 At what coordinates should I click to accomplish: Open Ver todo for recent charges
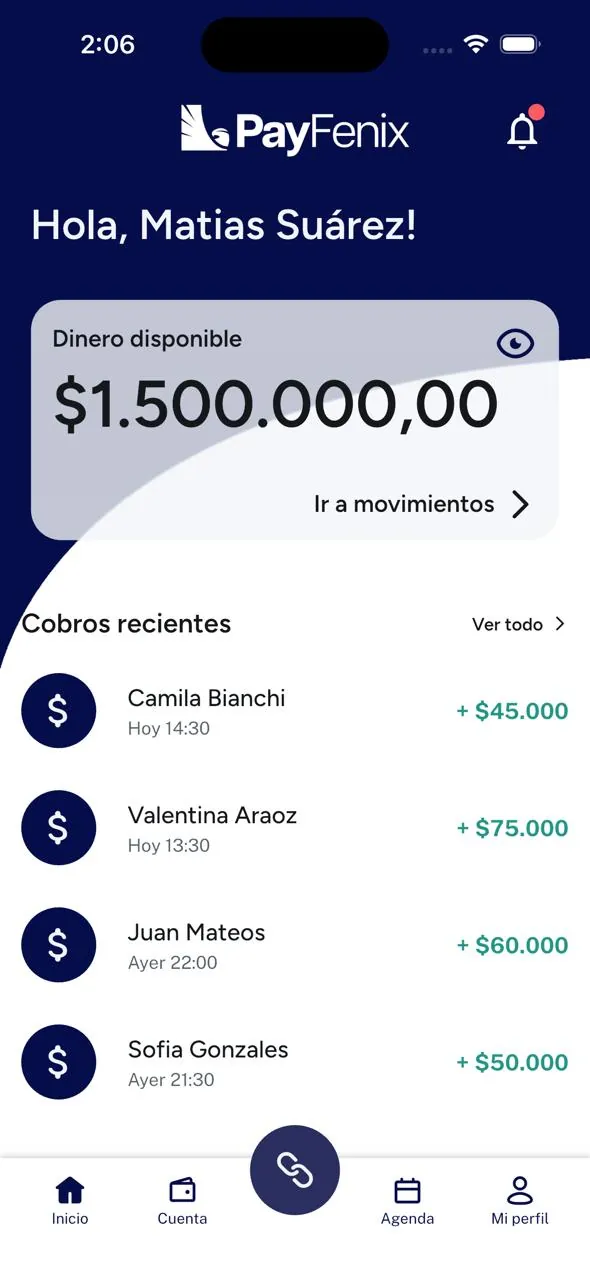coord(519,624)
